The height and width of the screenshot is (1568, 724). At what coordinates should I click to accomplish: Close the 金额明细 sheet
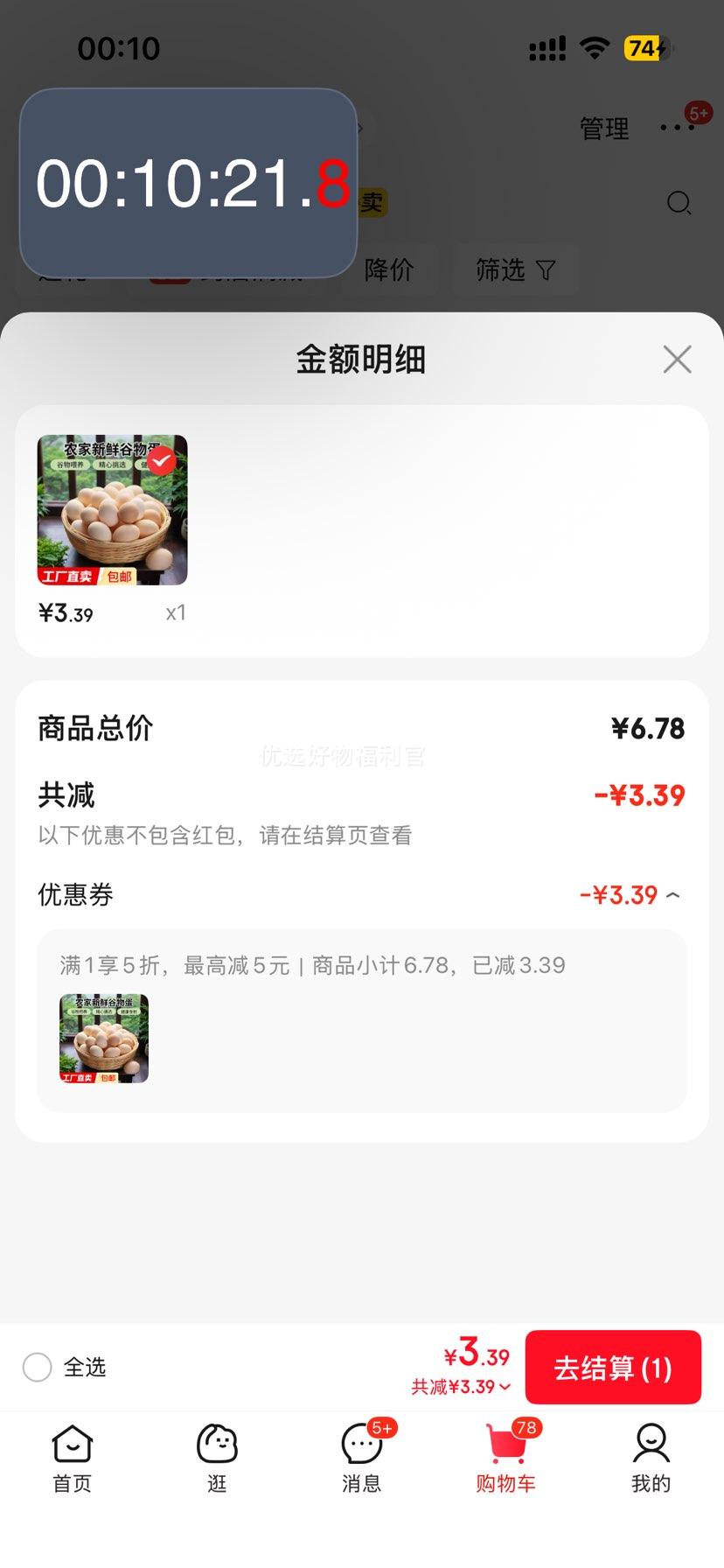click(x=677, y=359)
